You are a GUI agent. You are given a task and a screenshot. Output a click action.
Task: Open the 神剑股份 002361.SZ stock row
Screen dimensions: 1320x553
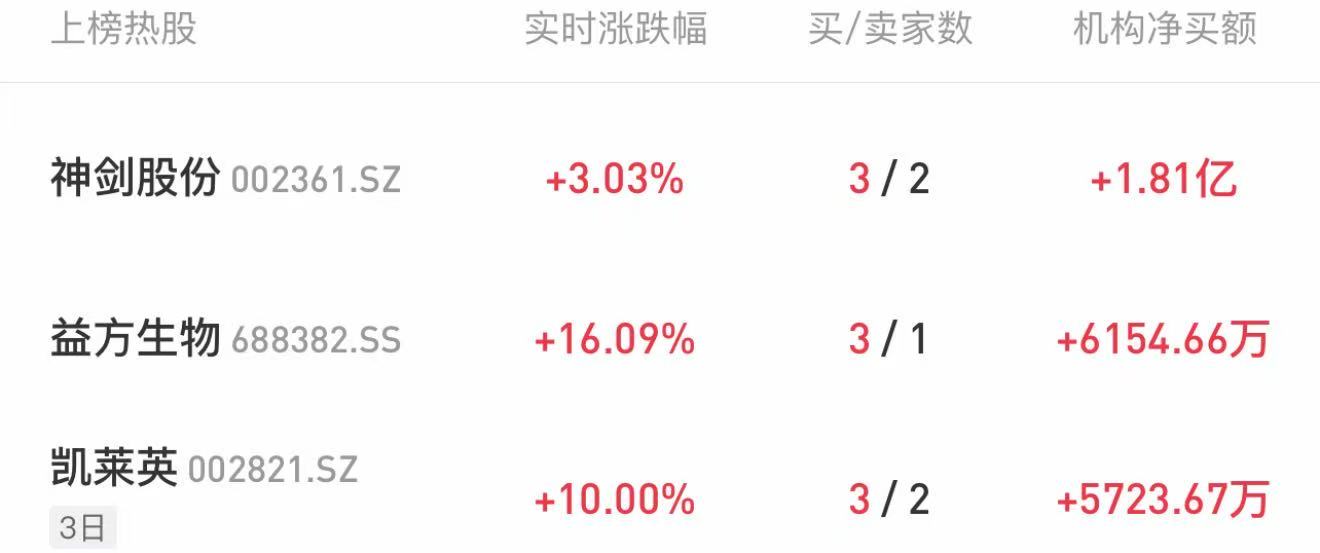225,180
